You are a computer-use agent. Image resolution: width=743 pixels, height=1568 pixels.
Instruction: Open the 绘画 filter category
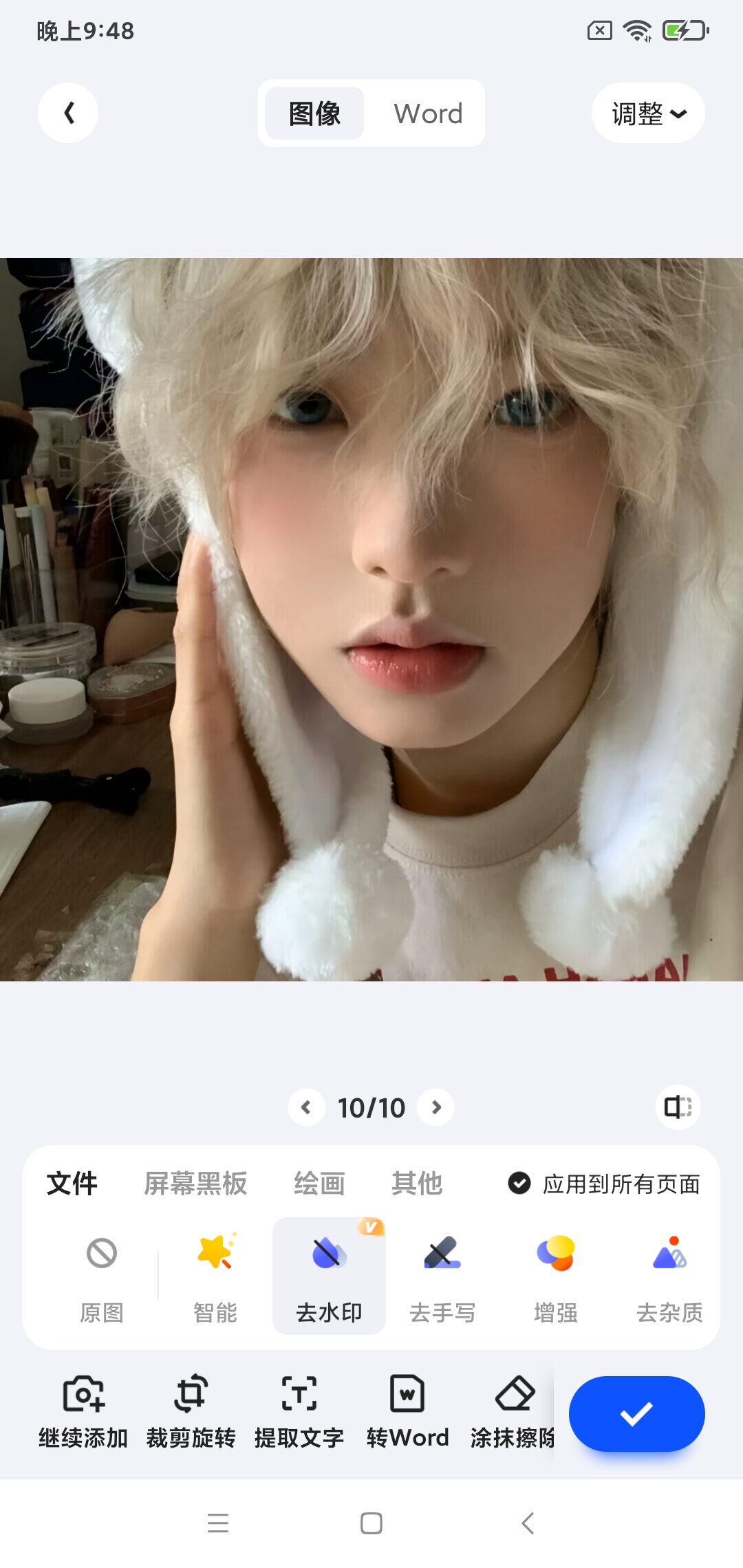[x=319, y=1184]
